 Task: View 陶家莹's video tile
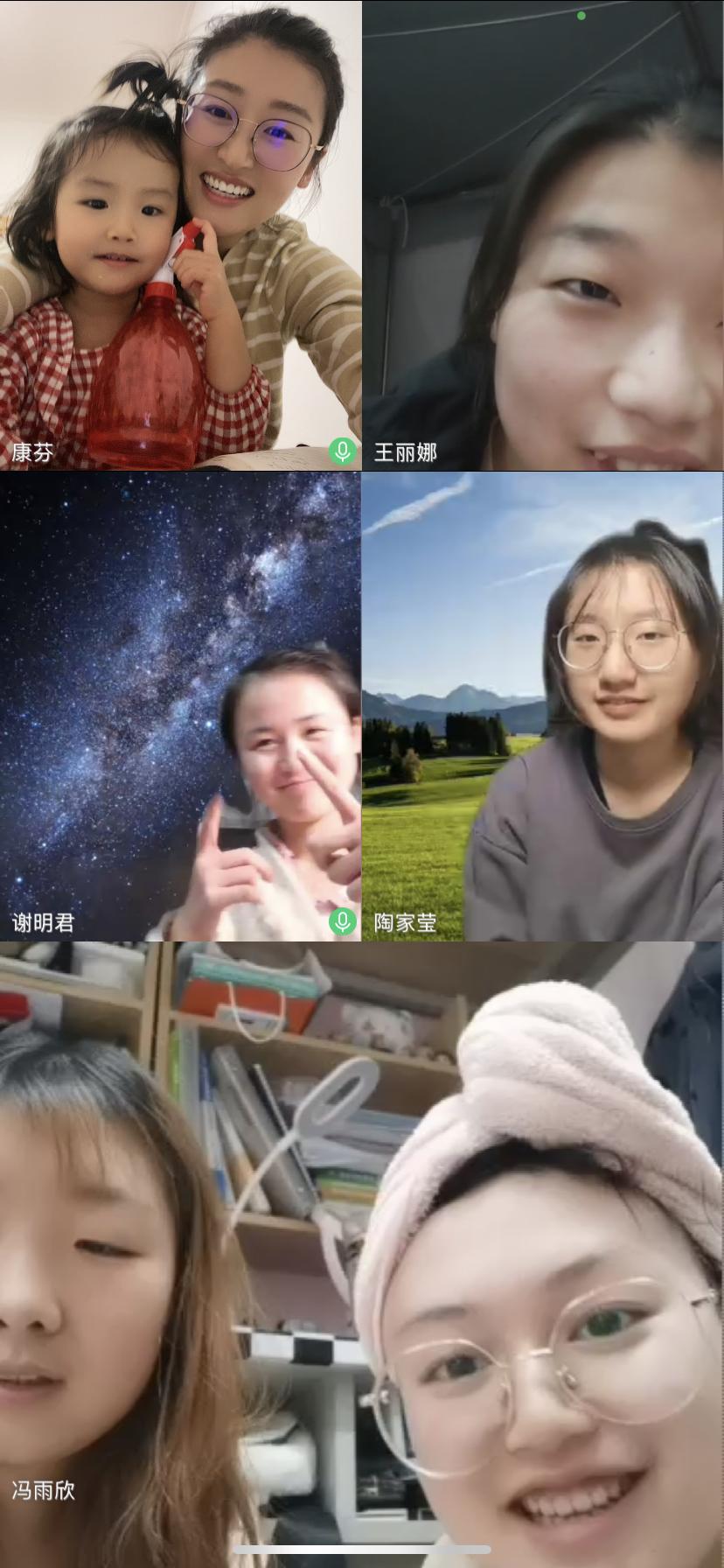543,705
